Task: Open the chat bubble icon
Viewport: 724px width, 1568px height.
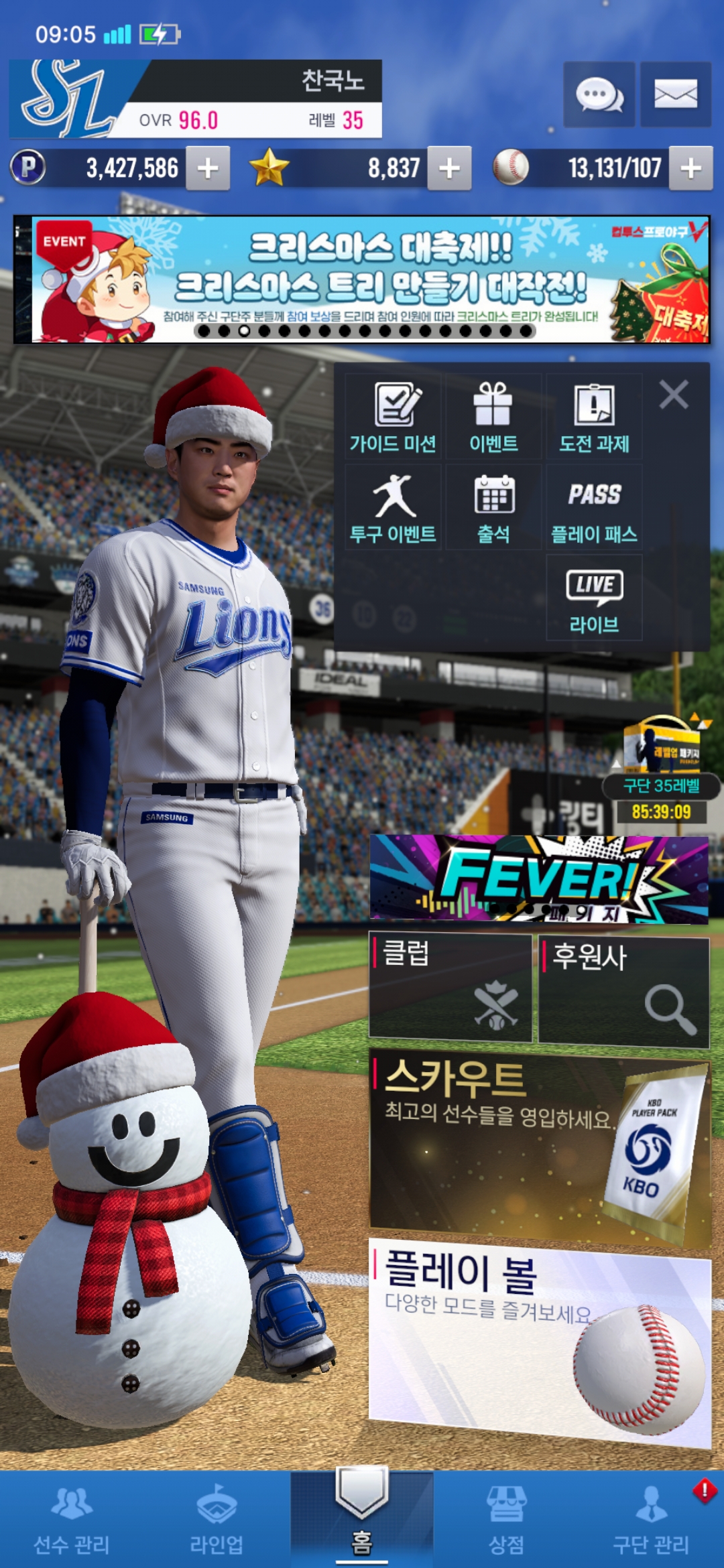Action: pyautogui.click(x=599, y=94)
